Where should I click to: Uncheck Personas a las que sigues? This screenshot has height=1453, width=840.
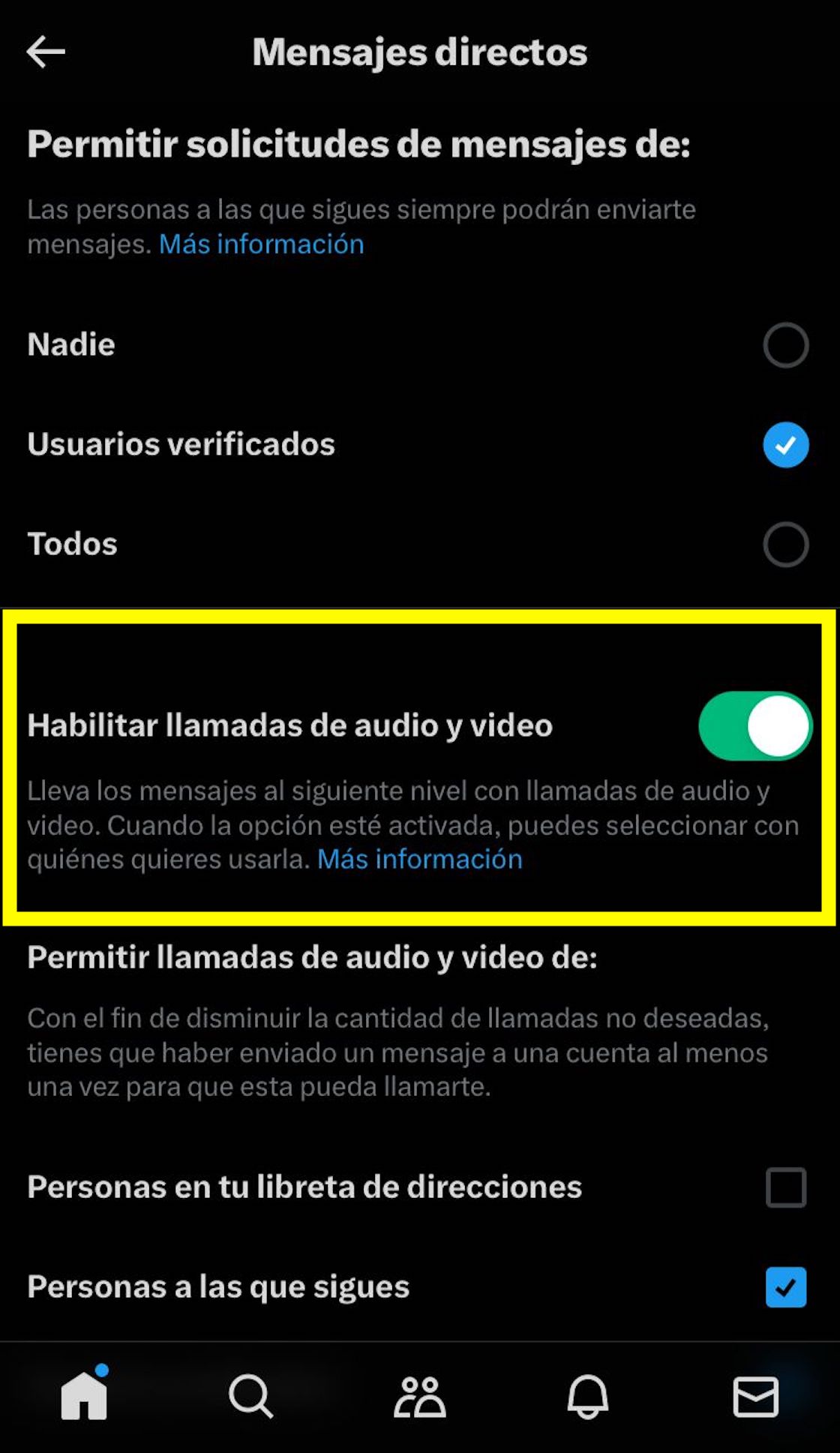click(785, 1287)
